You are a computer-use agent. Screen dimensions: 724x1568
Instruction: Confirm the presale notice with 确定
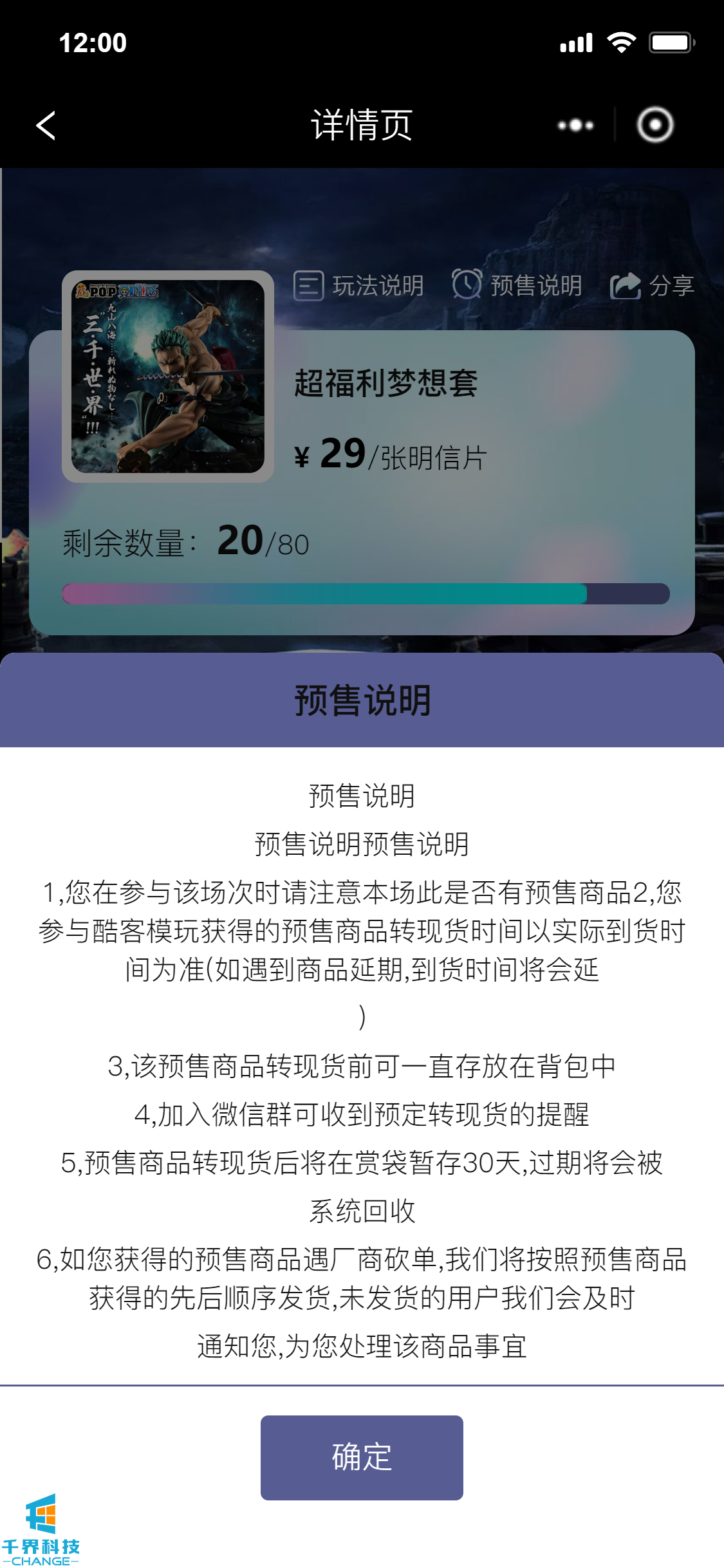(362, 1457)
